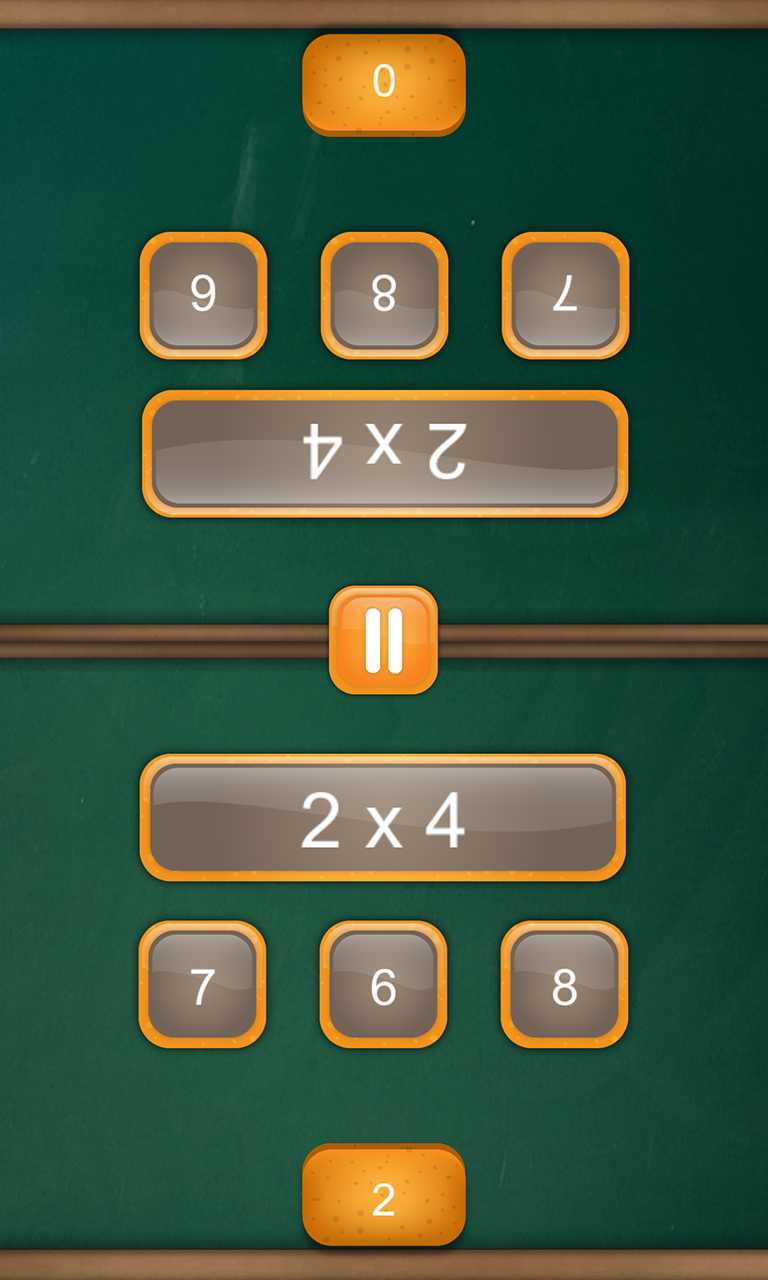Screen dimensions: 768x1280
Task: Select upside-down answer 7 for top player
Action: (x=565, y=295)
